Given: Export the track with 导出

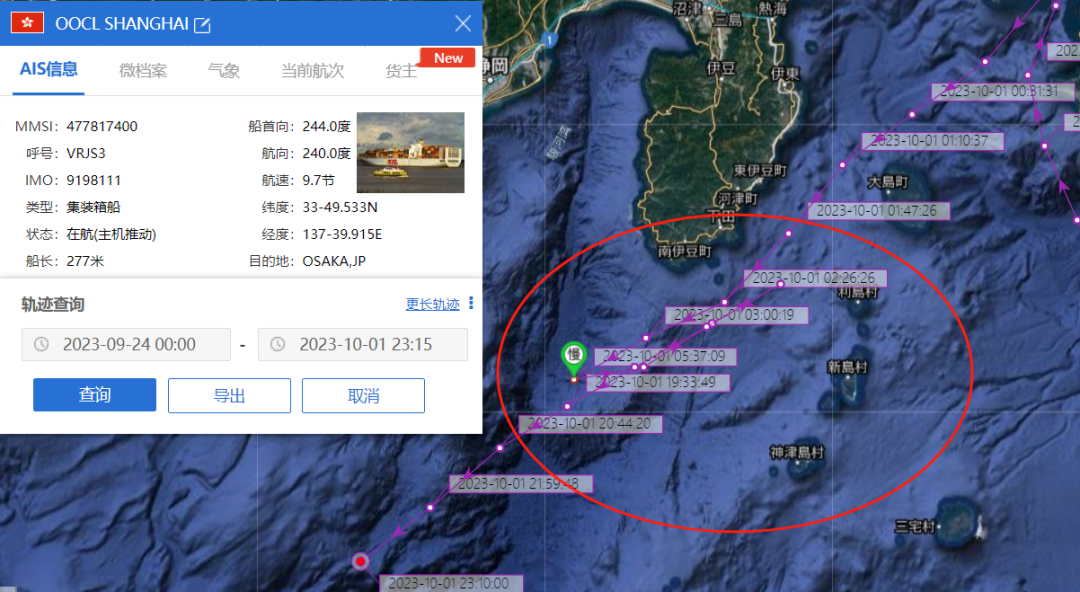Looking at the screenshot, I should (x=229, y=395).
